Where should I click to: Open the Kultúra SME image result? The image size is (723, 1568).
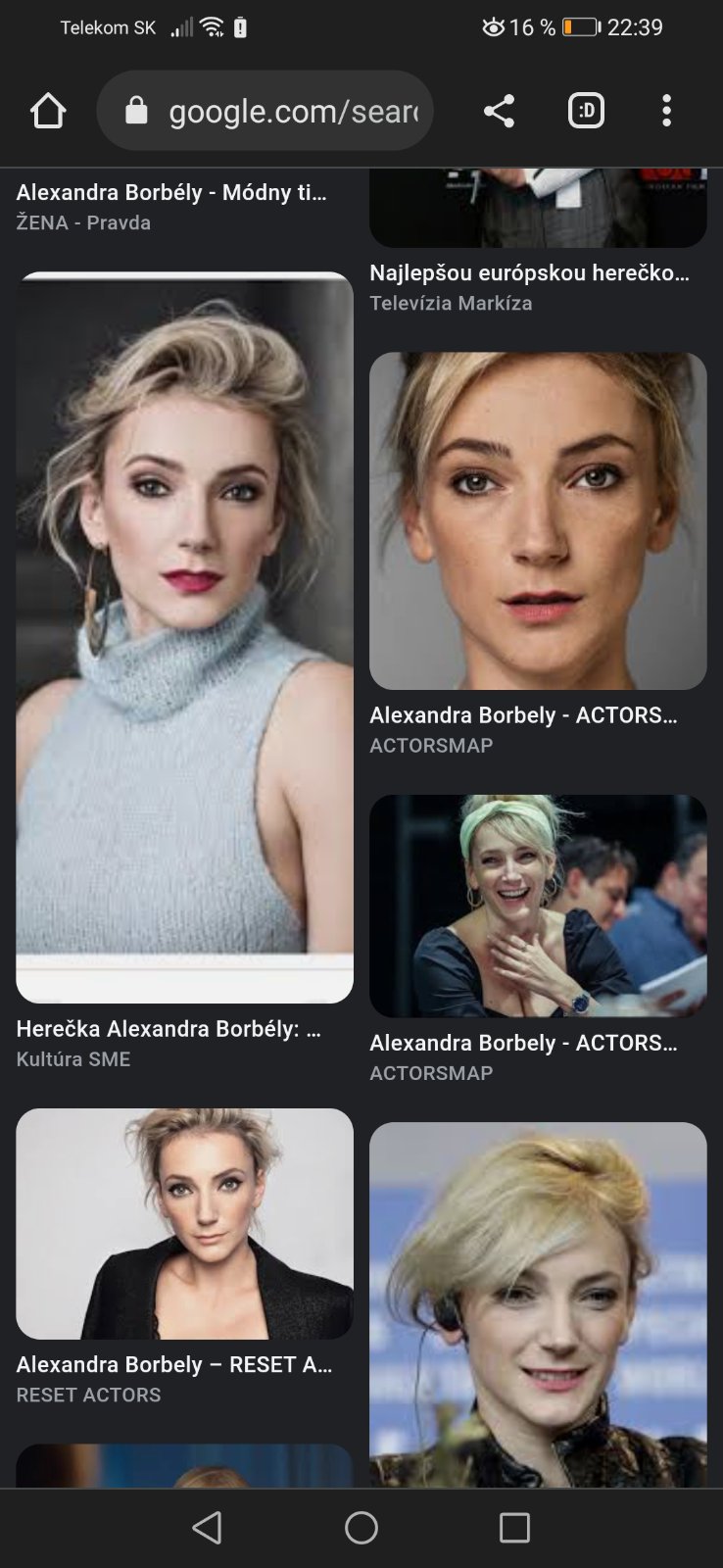(x=184, y=637)
